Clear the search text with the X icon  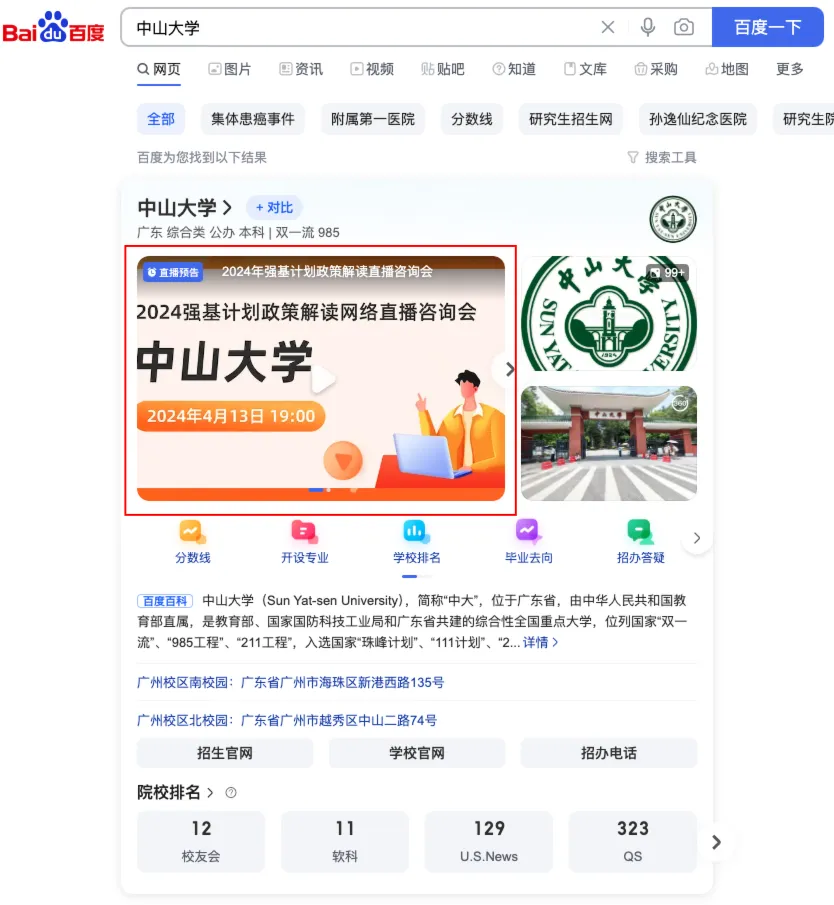[608, 27]
